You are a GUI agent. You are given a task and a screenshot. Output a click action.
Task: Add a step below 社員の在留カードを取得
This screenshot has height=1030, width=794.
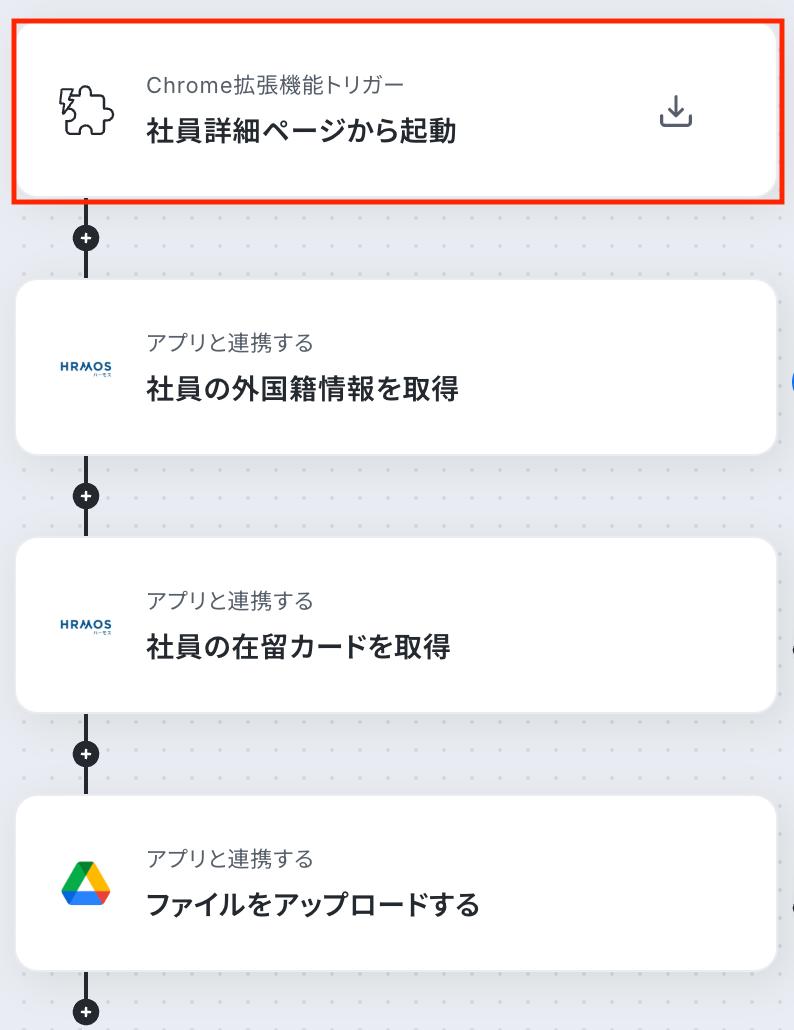point(86,753)
